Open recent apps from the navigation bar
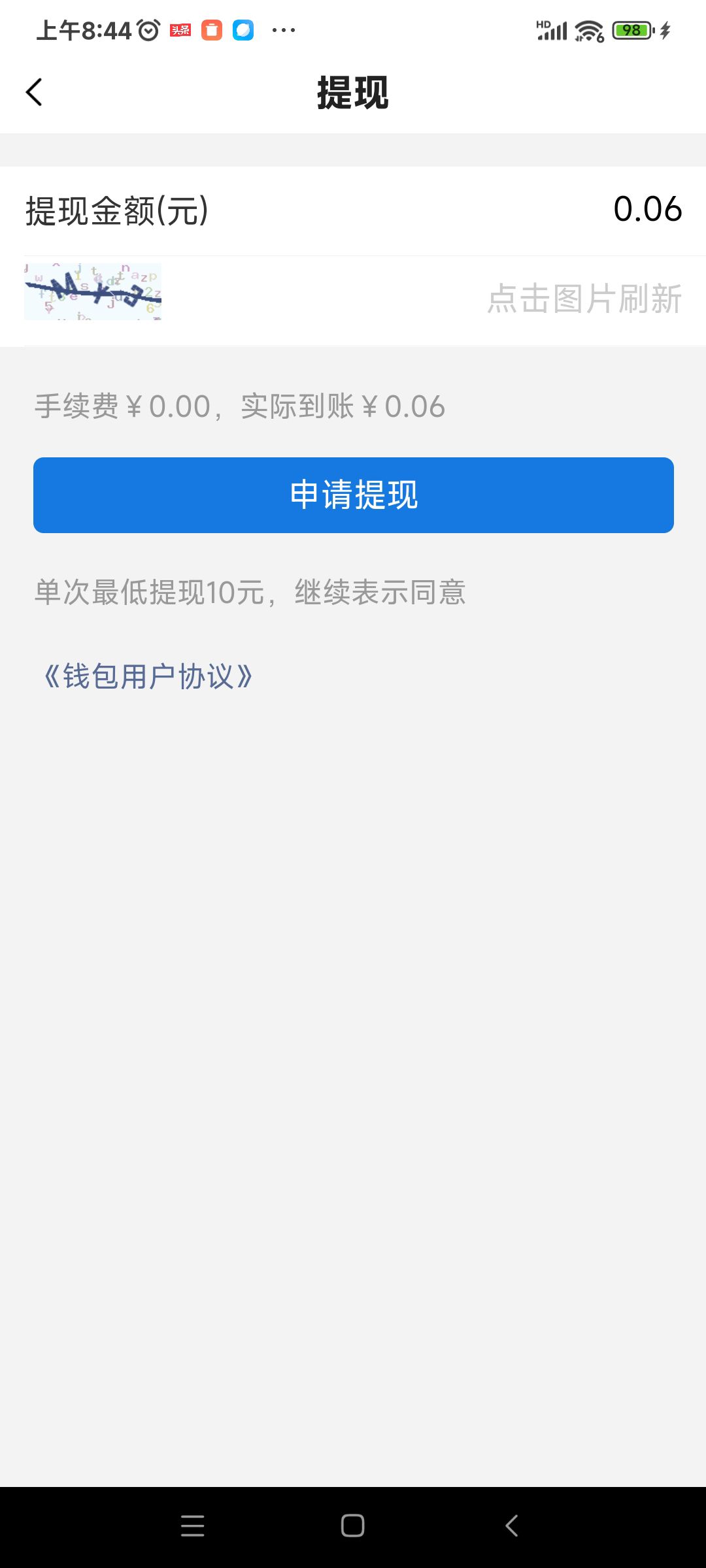Image resolution: width=706 pixels, height=1568 pixels. 192,1526
